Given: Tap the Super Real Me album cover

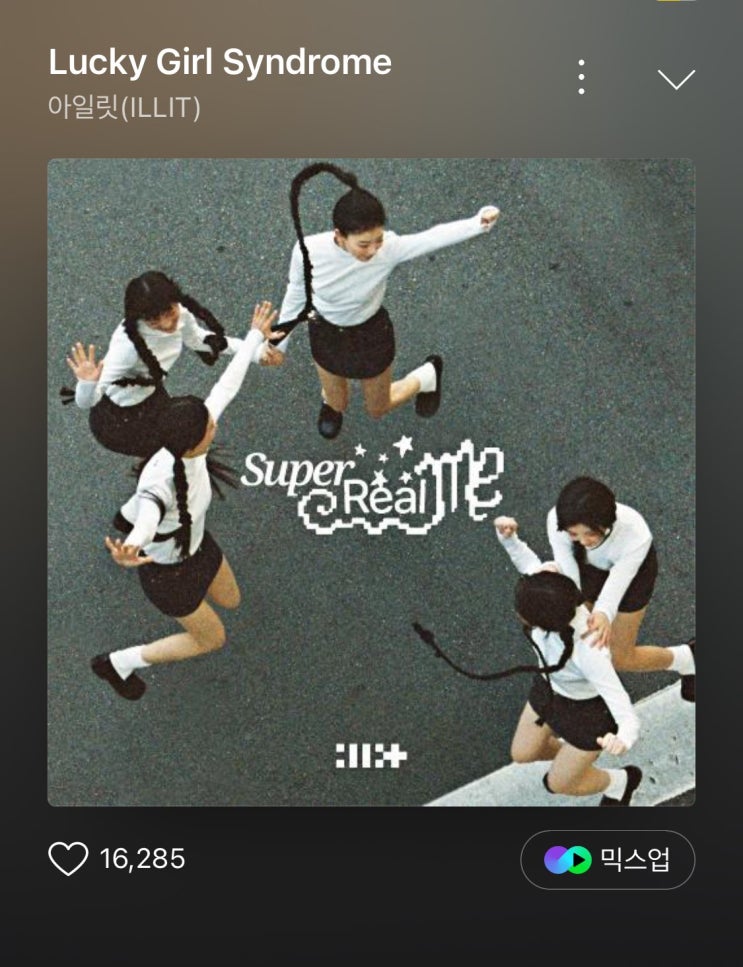Looking at the screenshot, I should [371, 482].
